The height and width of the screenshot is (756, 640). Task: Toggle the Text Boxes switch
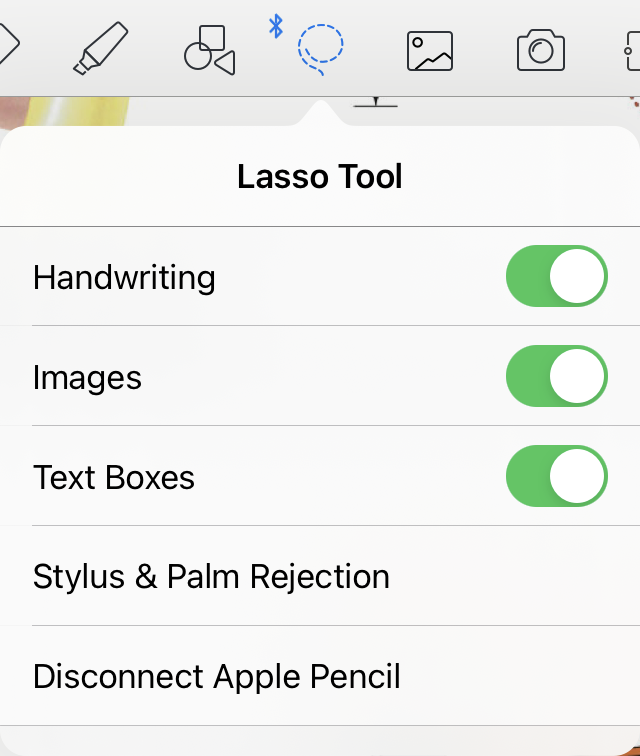pyautogui.click(x=556, y=476)
